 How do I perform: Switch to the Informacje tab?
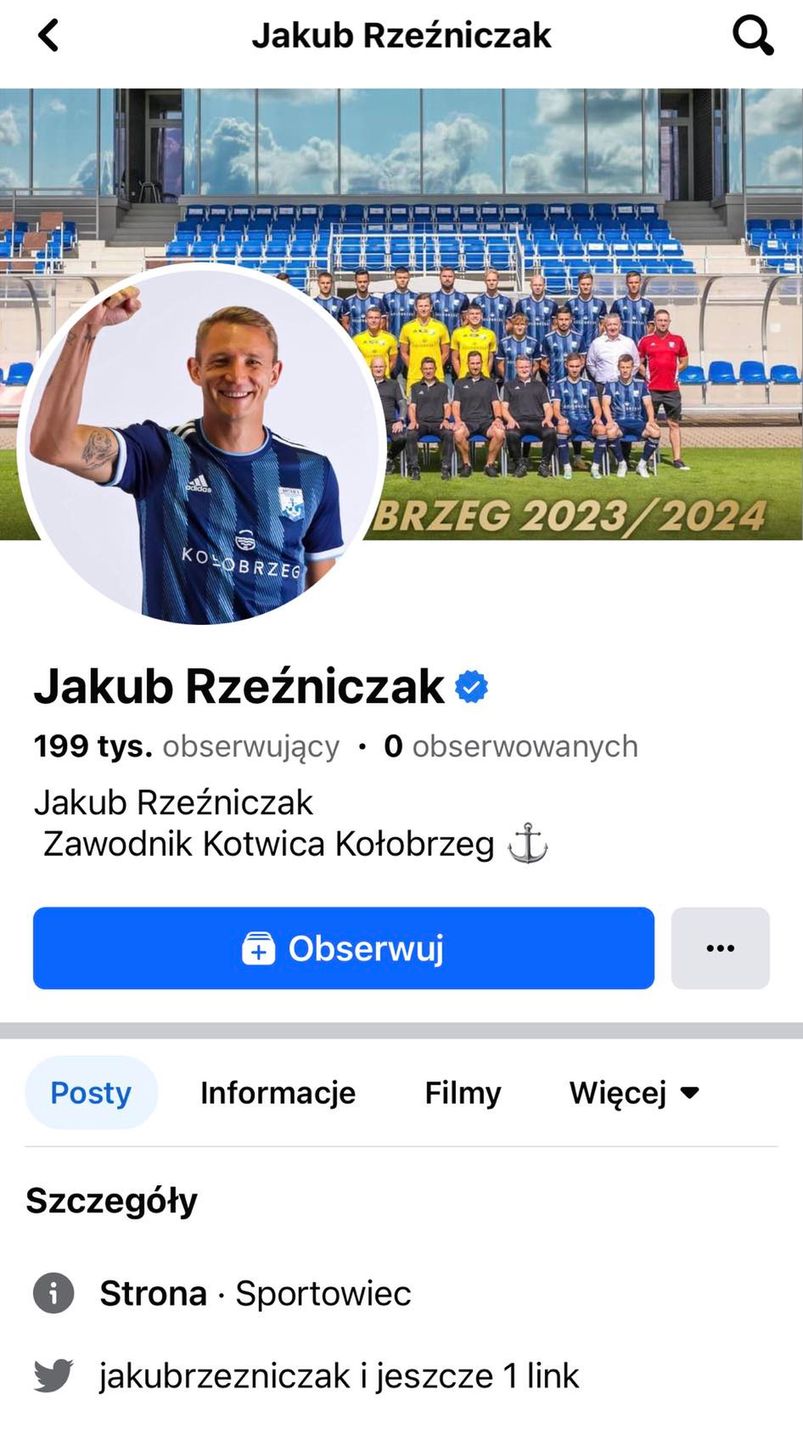(x=278, y=1093)
